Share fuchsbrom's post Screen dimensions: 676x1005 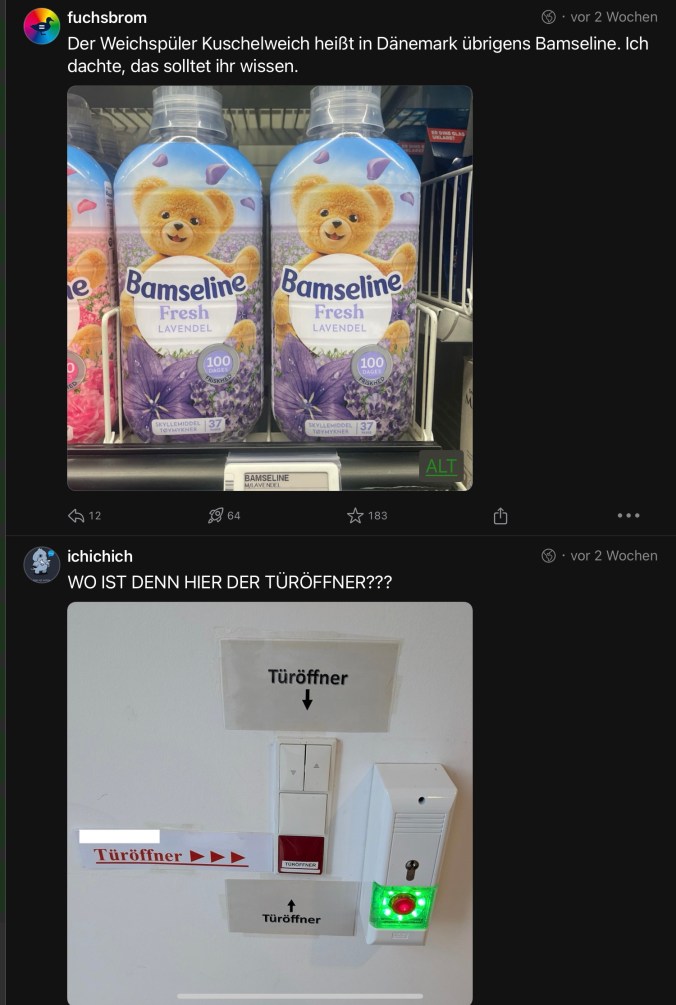coord(500,516)
